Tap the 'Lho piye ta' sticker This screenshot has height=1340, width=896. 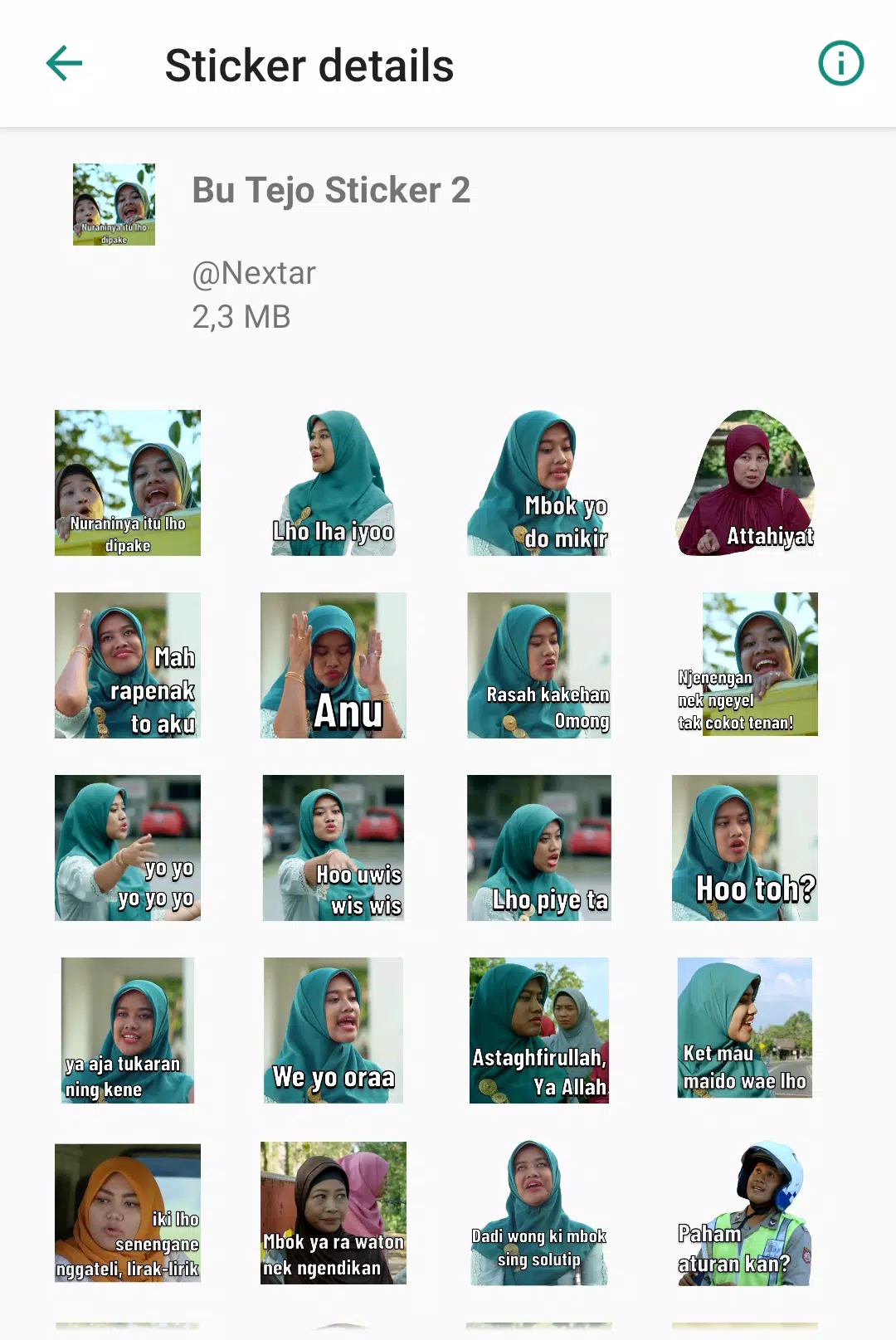(539, 848)
